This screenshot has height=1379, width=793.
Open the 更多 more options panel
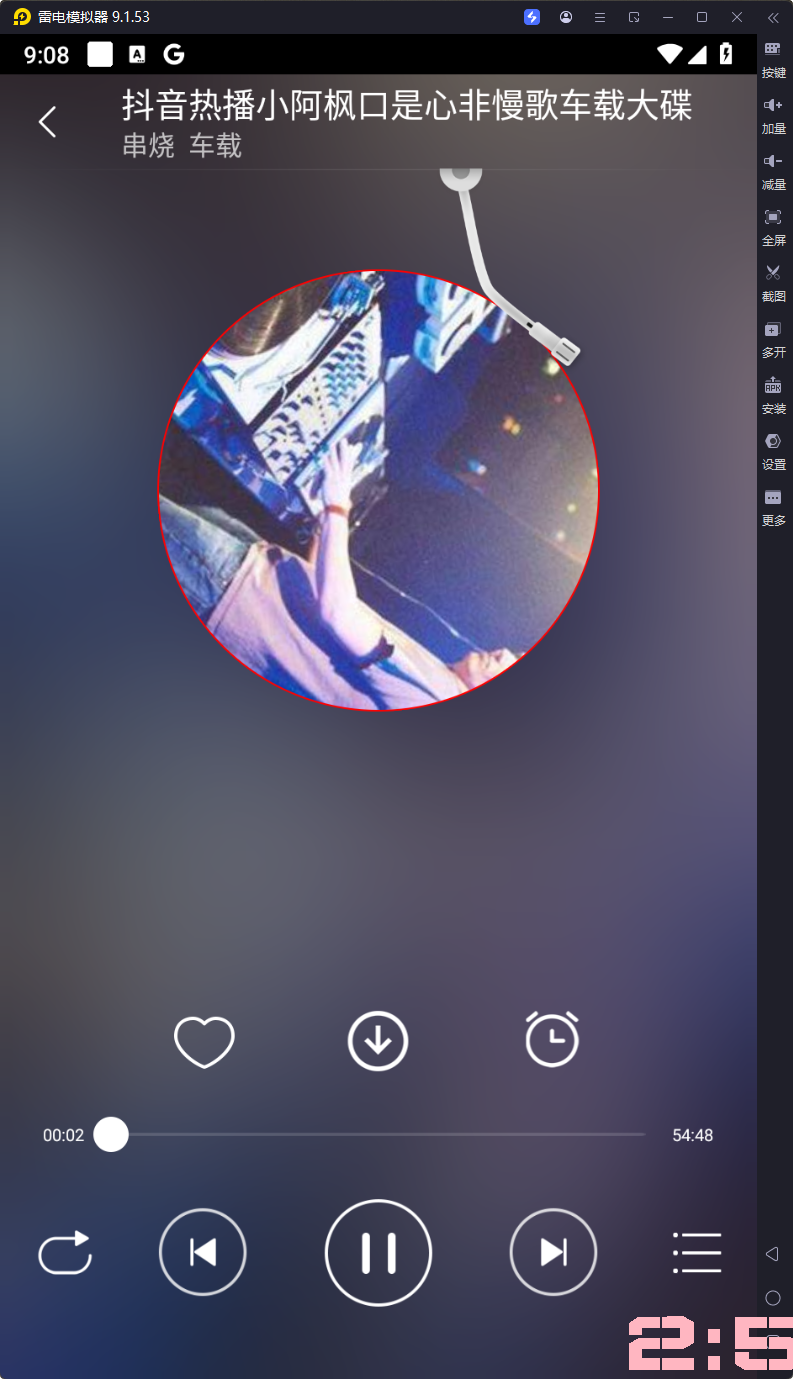click(x=773, y=507)
